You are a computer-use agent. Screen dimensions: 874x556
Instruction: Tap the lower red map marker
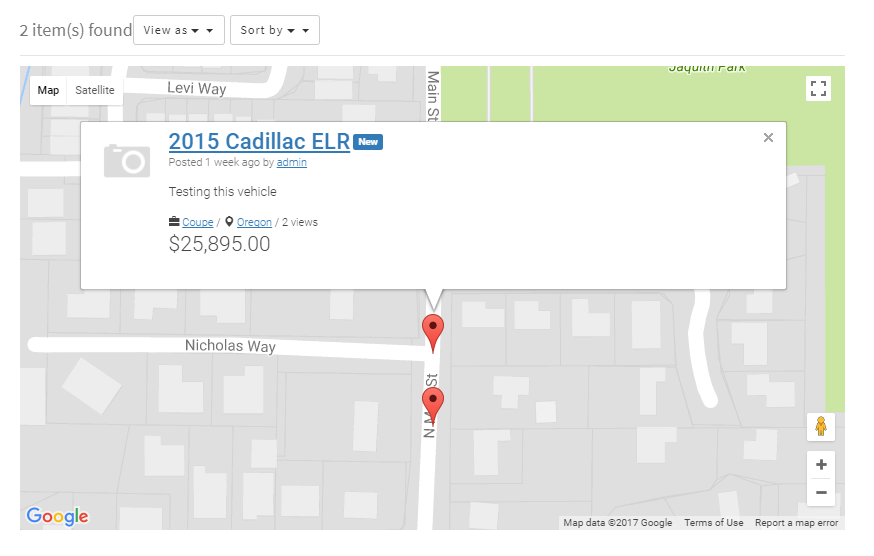pyautogui.click(x=433, y=405)
